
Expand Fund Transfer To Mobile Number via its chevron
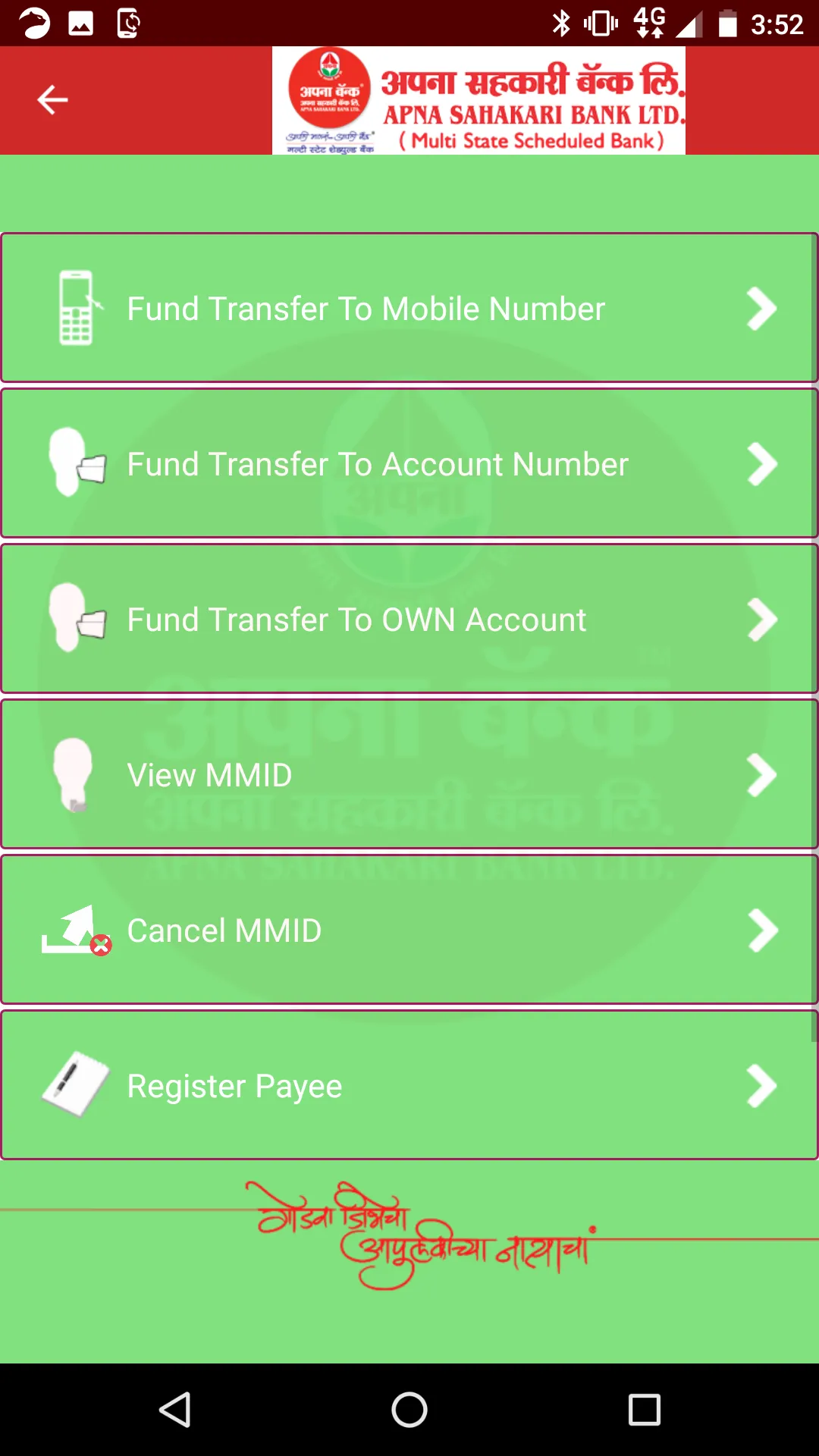point(761,308)
